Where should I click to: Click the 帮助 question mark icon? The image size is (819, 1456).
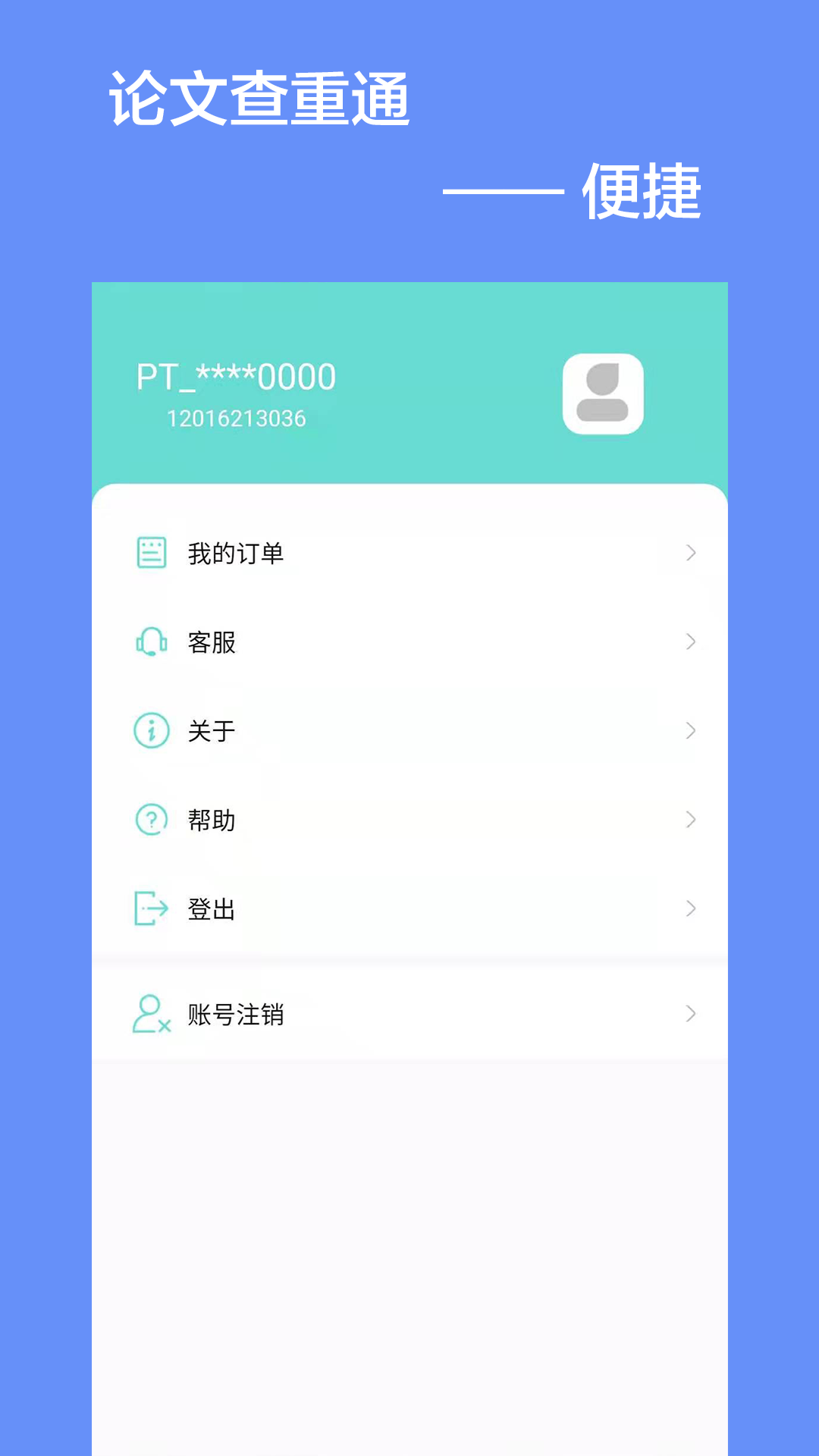pos(151,820)
